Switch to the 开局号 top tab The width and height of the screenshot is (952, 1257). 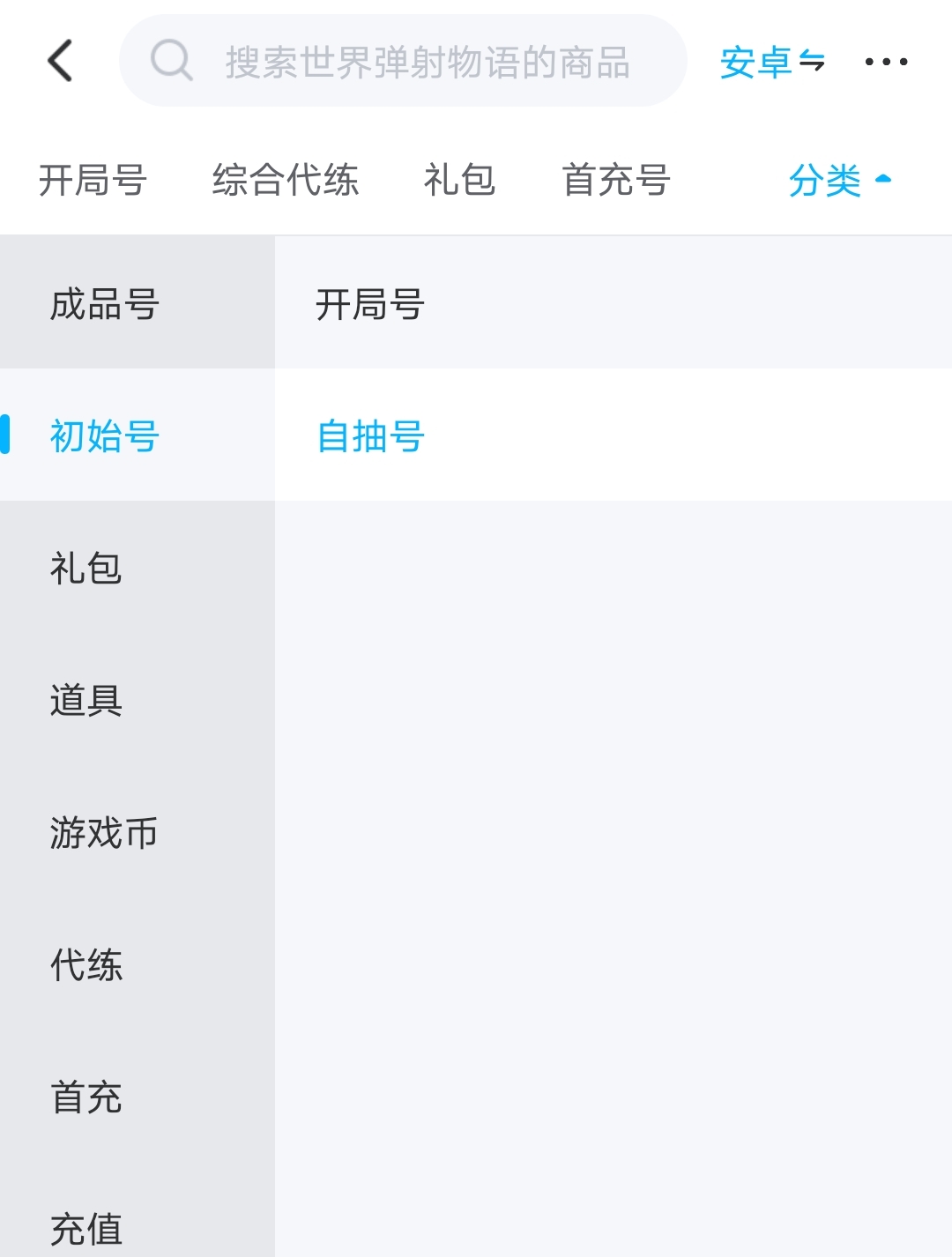point(93,181)
